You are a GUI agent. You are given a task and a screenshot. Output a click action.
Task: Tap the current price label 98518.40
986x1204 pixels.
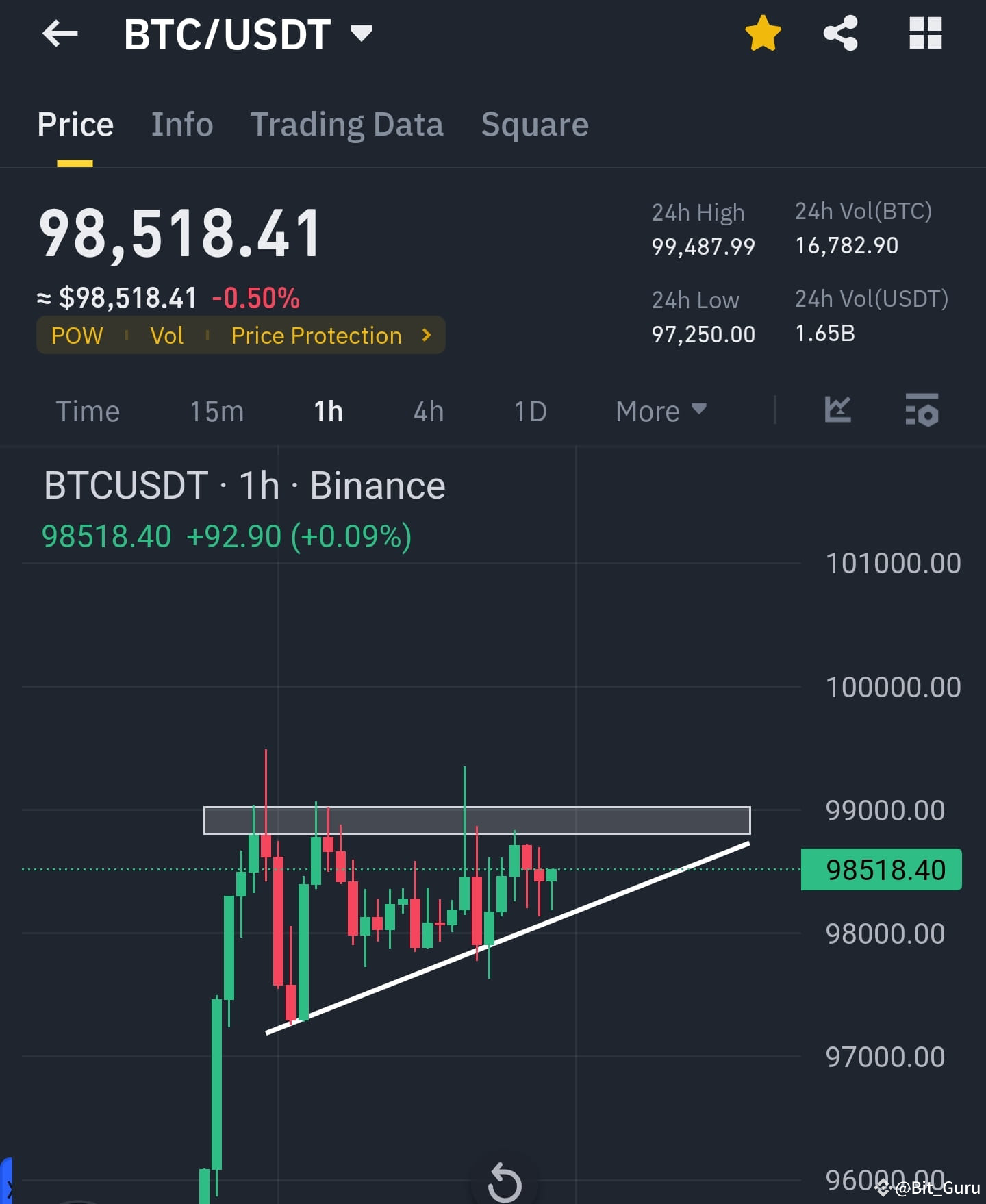click(106, 536)
